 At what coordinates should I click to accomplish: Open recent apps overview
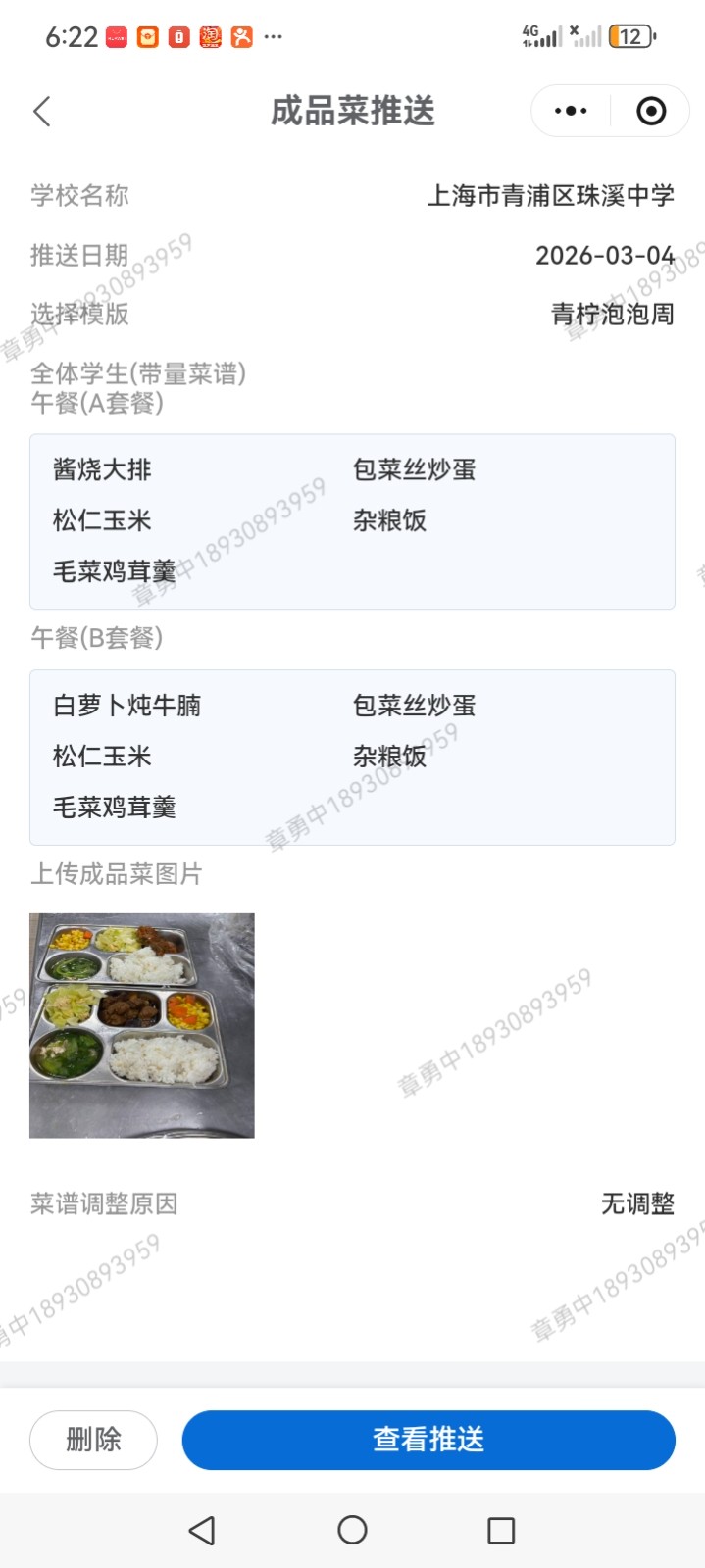coord(501,1530)
